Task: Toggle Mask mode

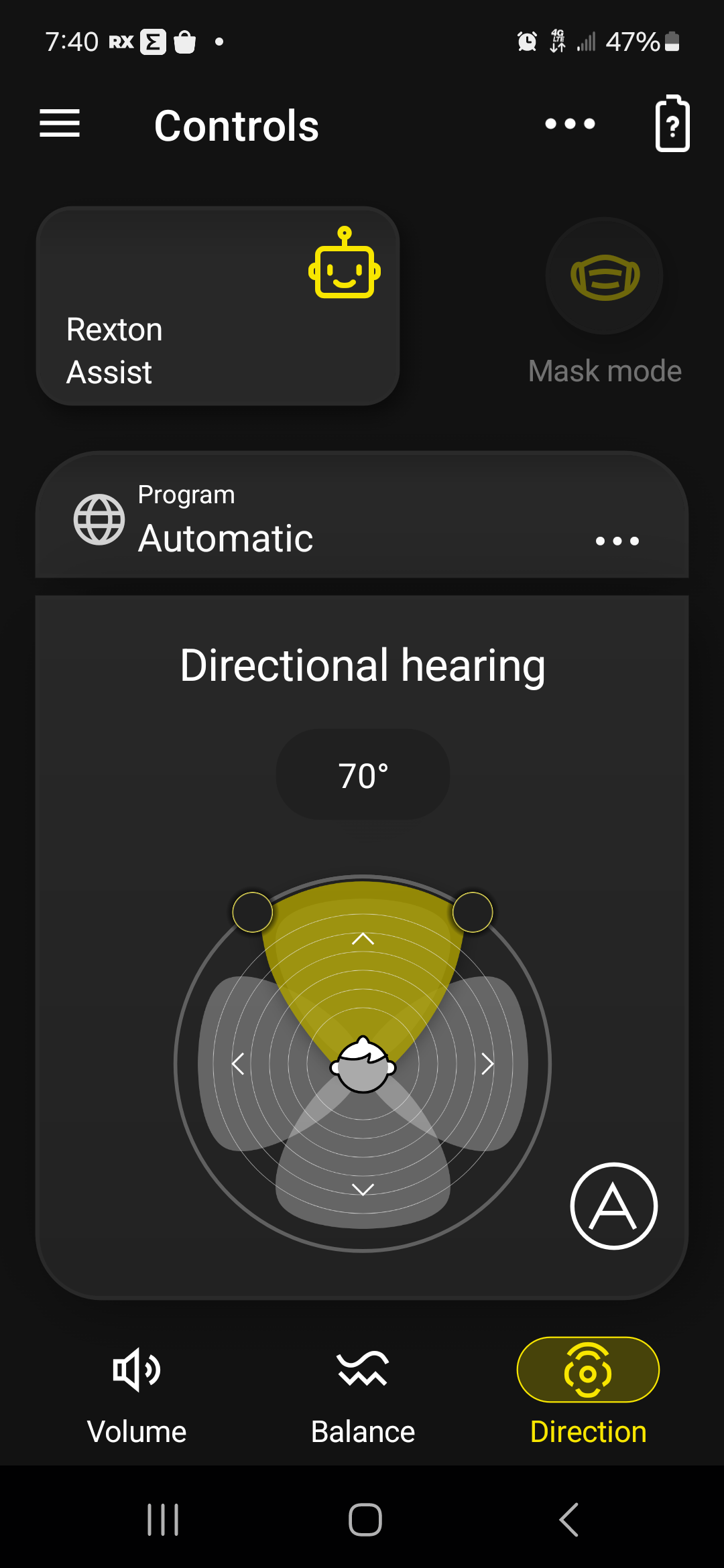Action: click(x=604, y=276)
